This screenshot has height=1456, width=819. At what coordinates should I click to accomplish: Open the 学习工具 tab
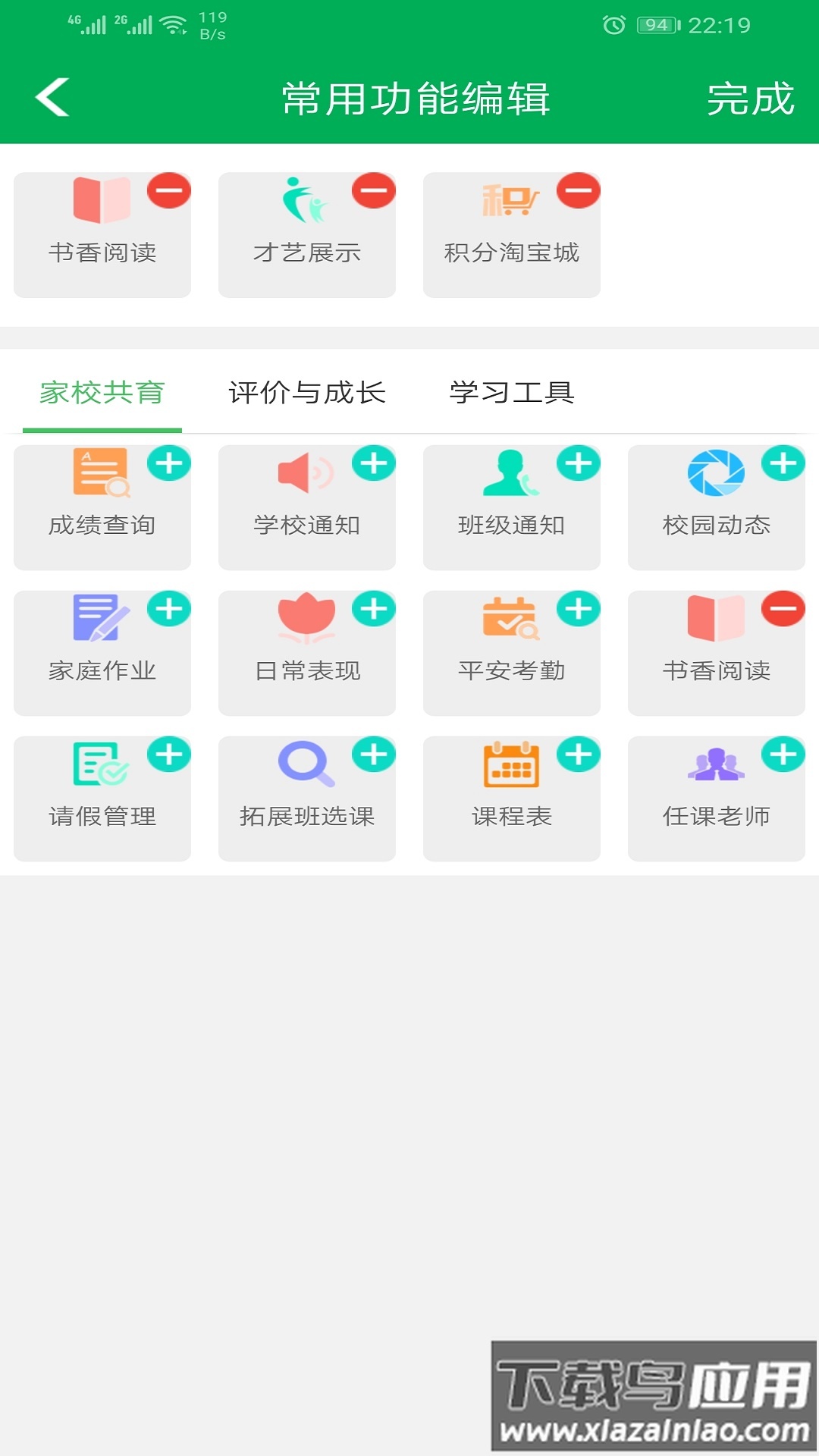pos(512,392)
